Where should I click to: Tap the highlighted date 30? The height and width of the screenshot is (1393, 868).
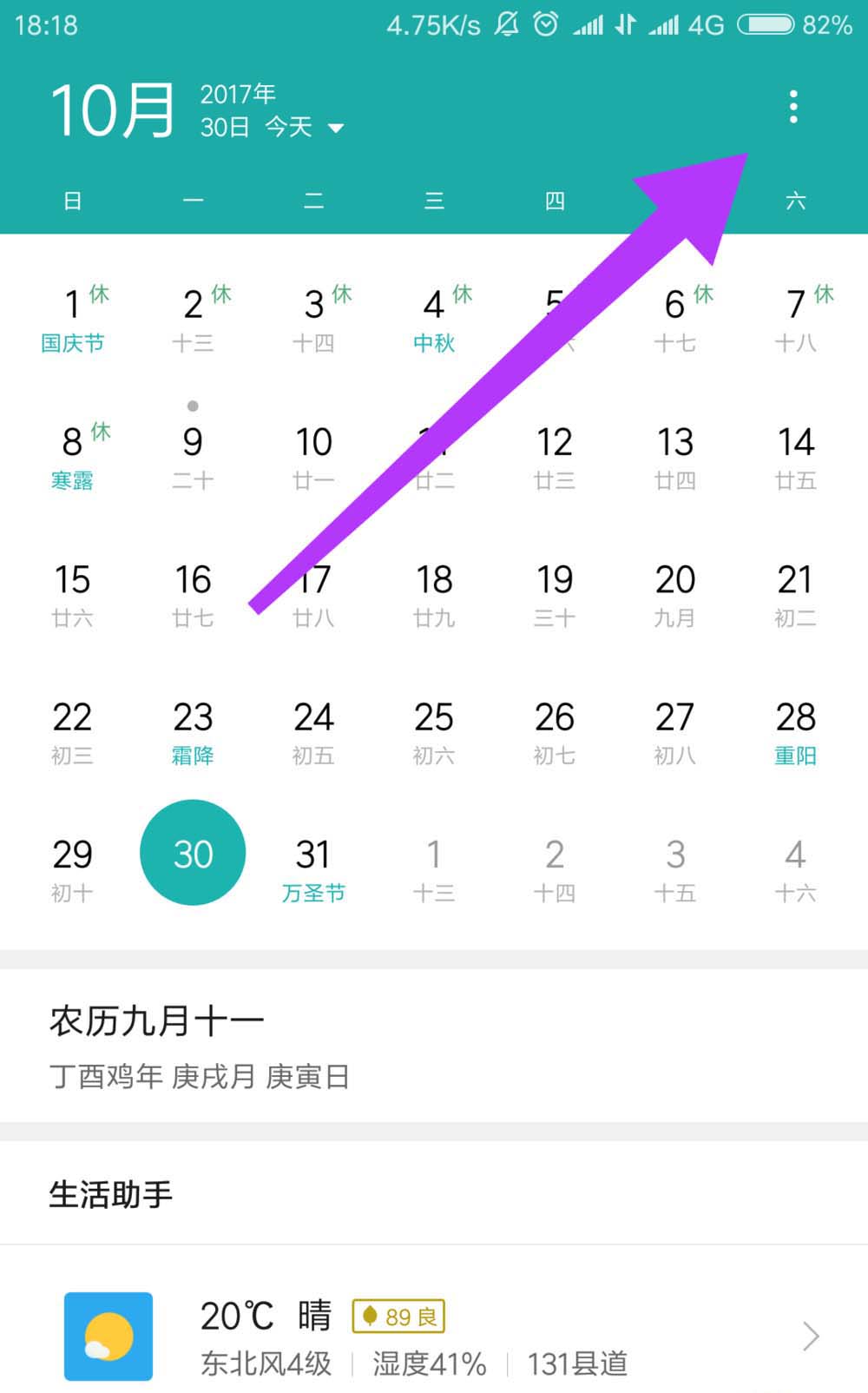(x=193, y=853)
